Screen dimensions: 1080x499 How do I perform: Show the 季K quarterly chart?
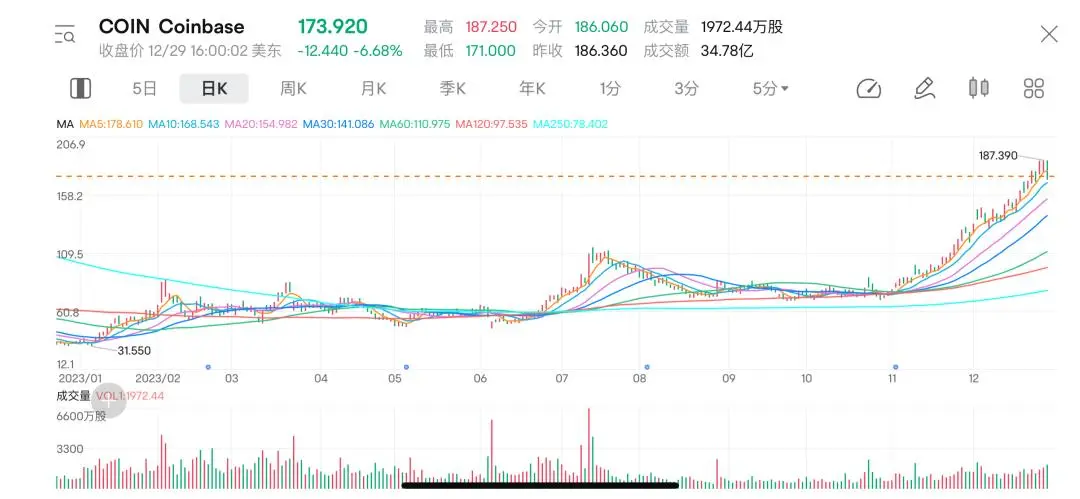453,88
